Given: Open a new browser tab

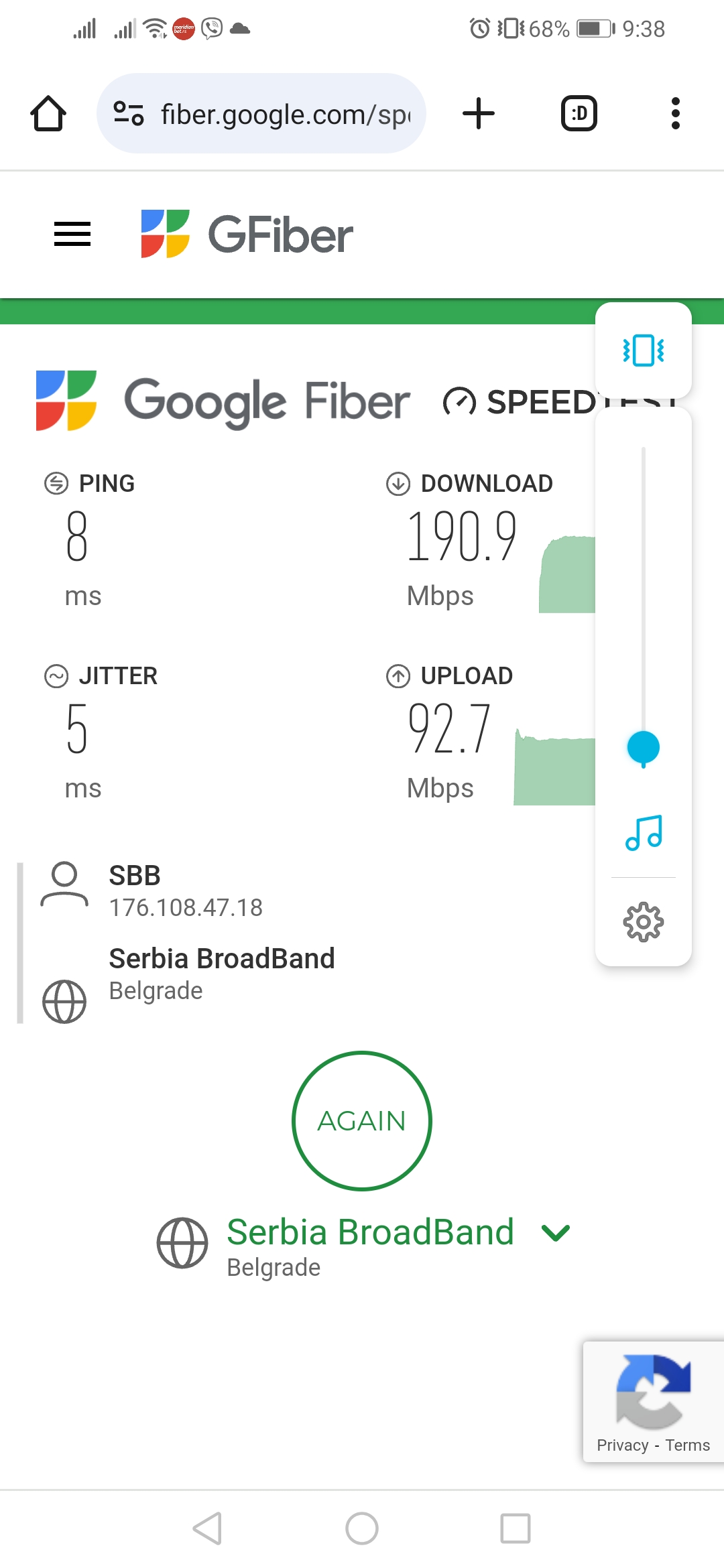Looking at the screenshot, I should point(479,113).
